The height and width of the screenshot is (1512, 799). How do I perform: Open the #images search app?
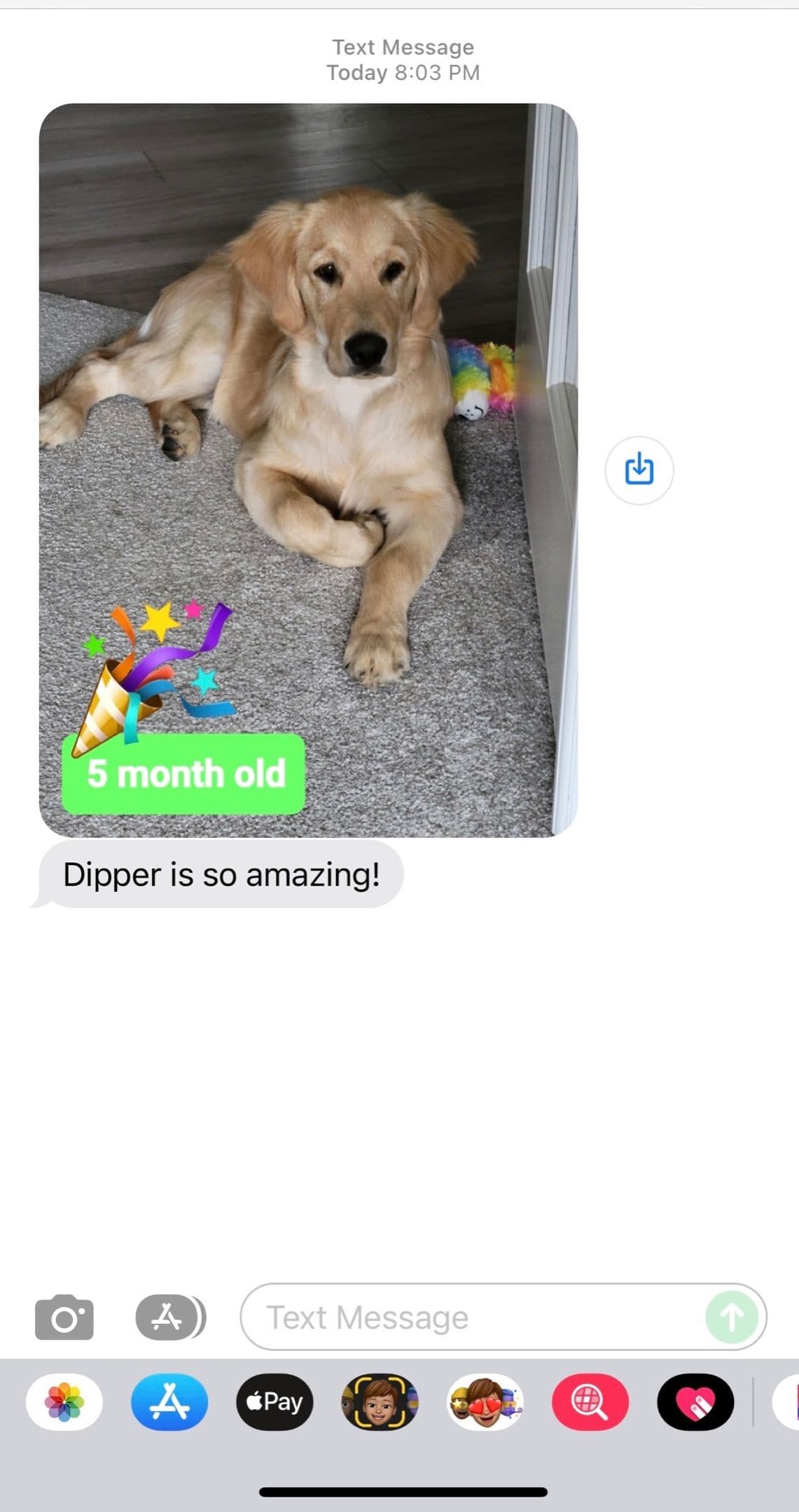coord(590,1402)
